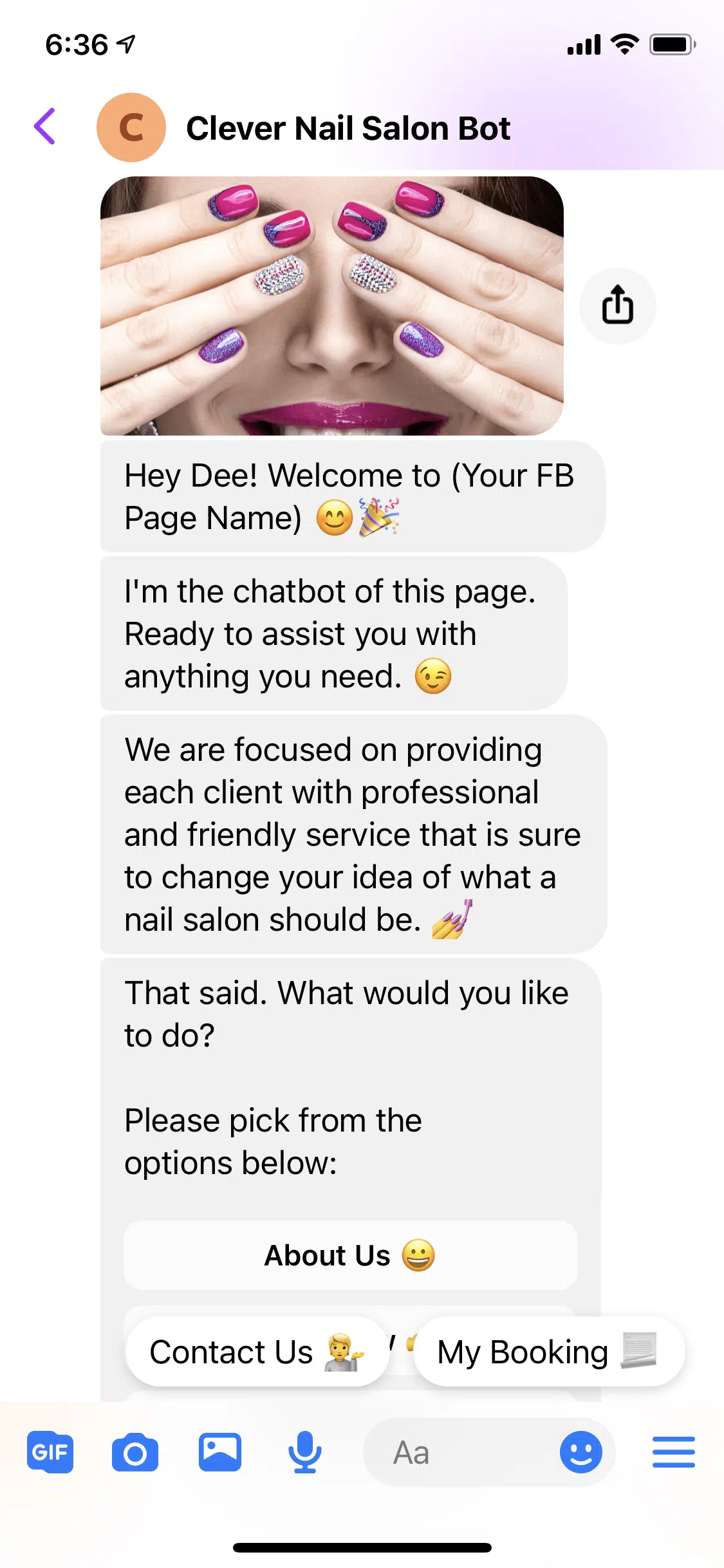The image size is (724, 1568).
Task: Open the photo gallery picker
Action: click(220, 1453)
